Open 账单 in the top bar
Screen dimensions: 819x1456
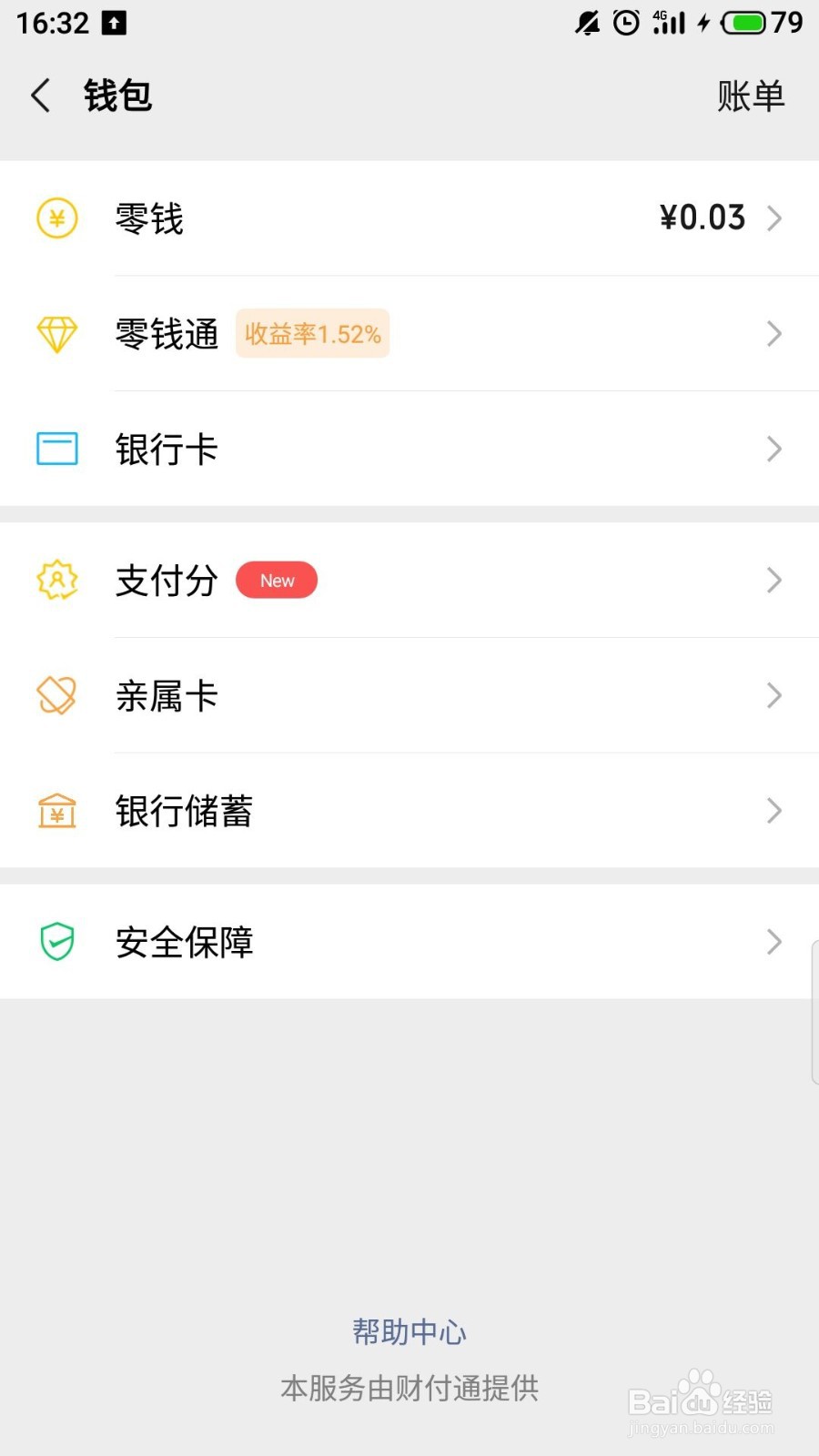(x=750, y=96)
